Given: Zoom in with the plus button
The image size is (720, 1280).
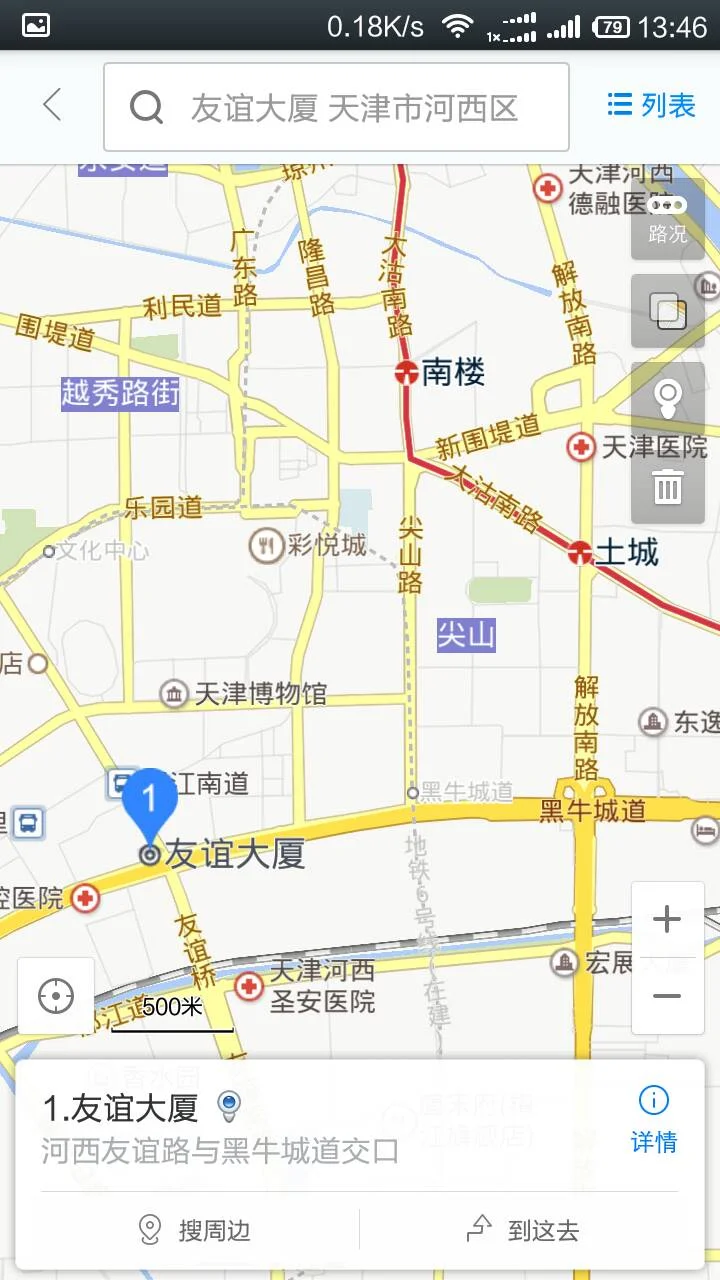Looking at the screenshot, I should click(667, 919).
